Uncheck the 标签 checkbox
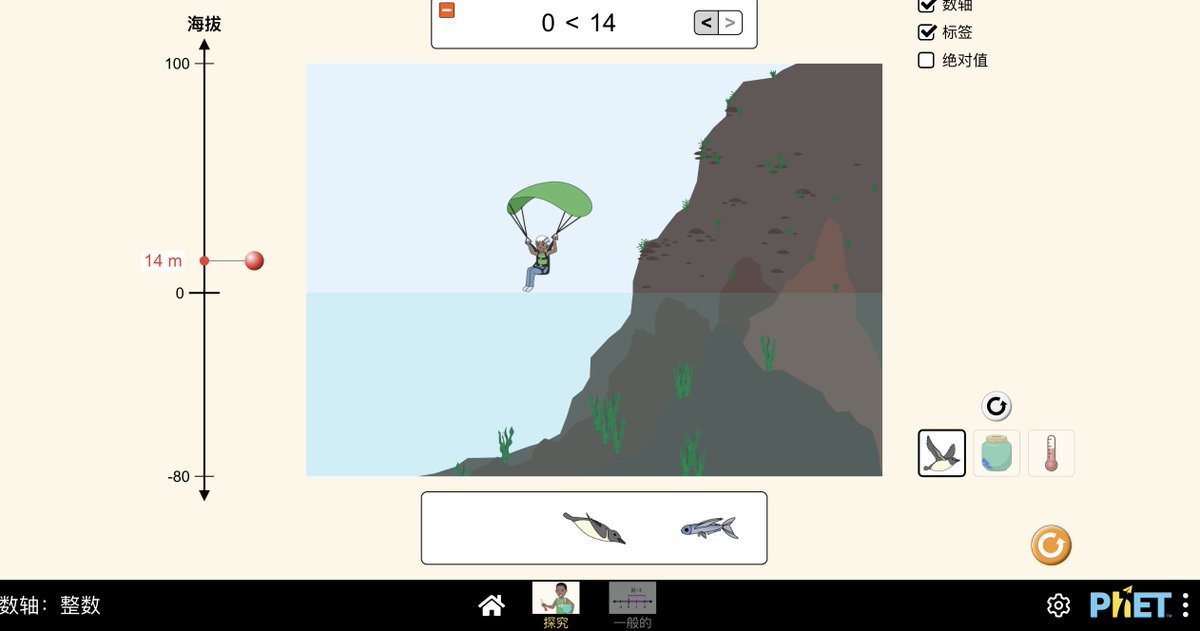Screen dimensions: 1200x631 (927, 32)
